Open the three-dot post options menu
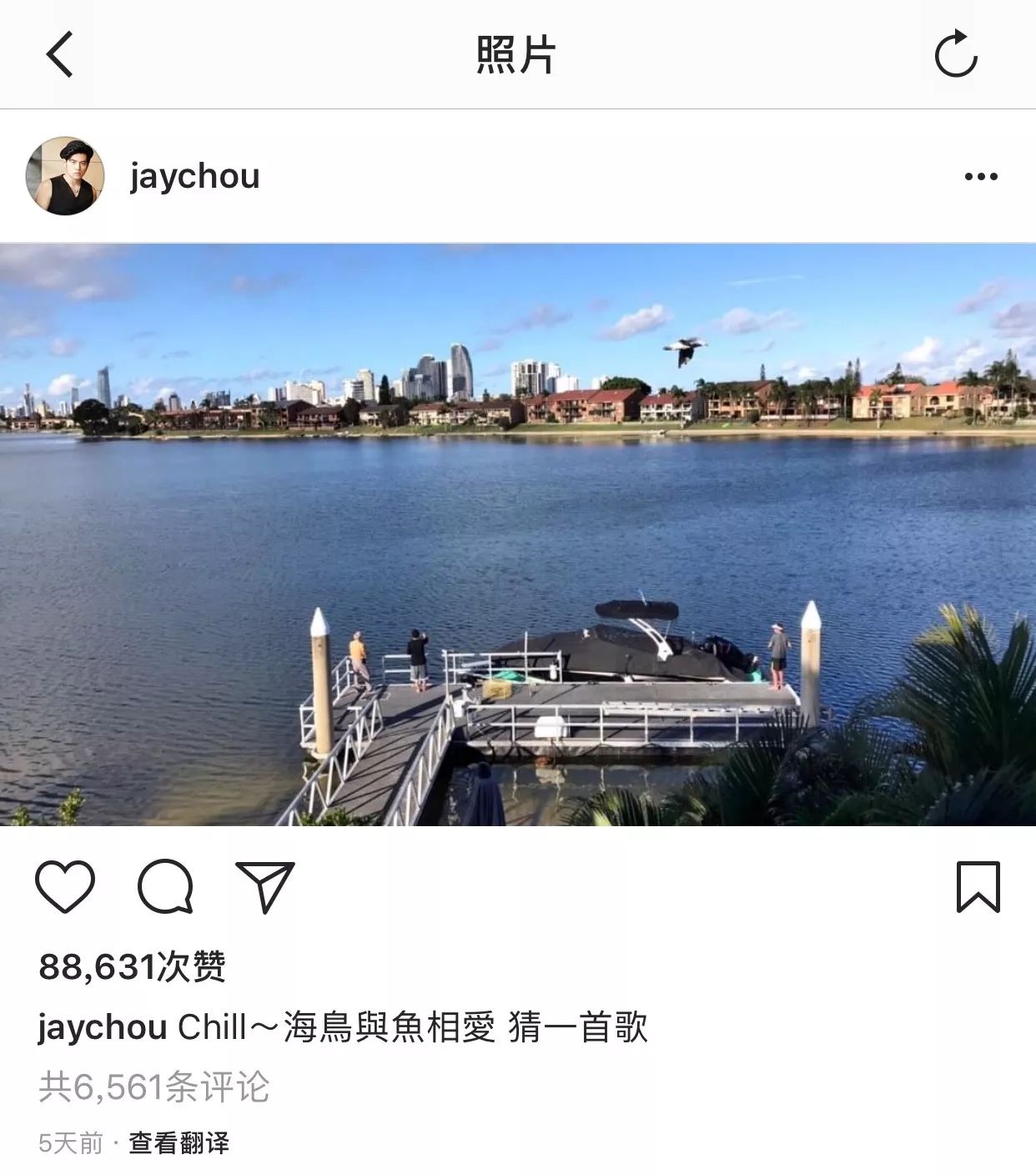 [x=980, y=176]
